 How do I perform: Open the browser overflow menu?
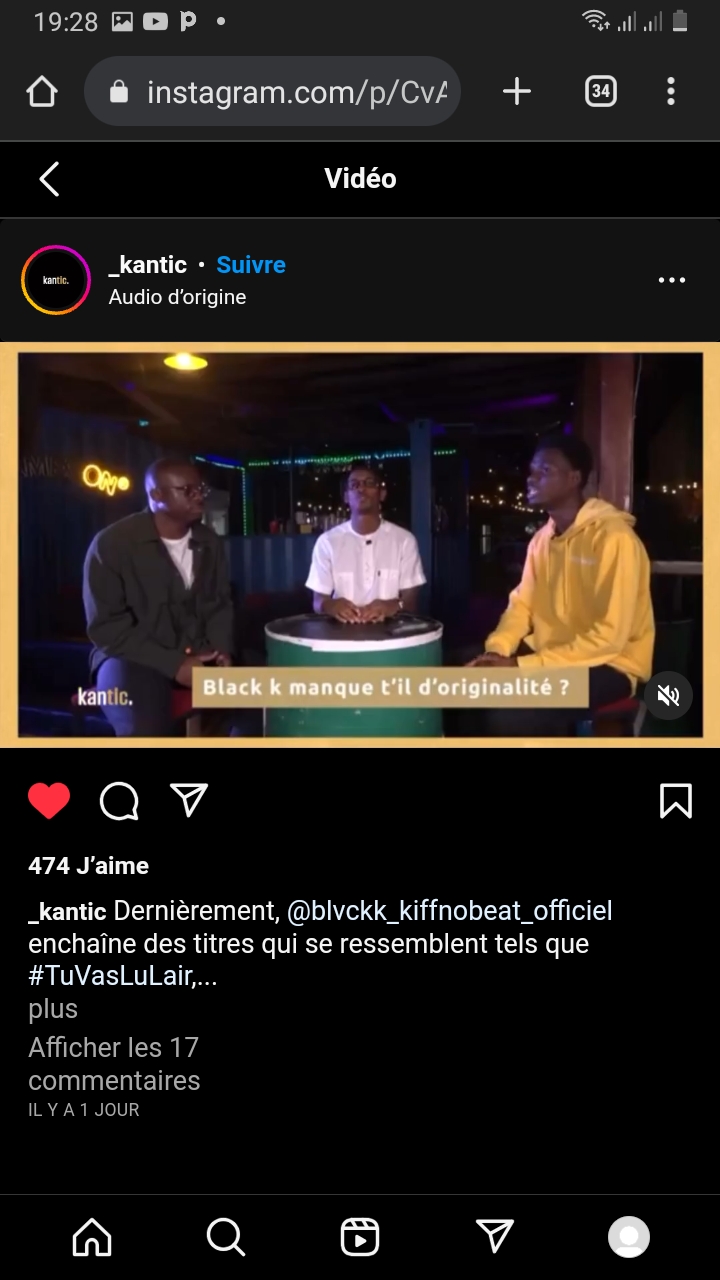click(x=670, y=92)
